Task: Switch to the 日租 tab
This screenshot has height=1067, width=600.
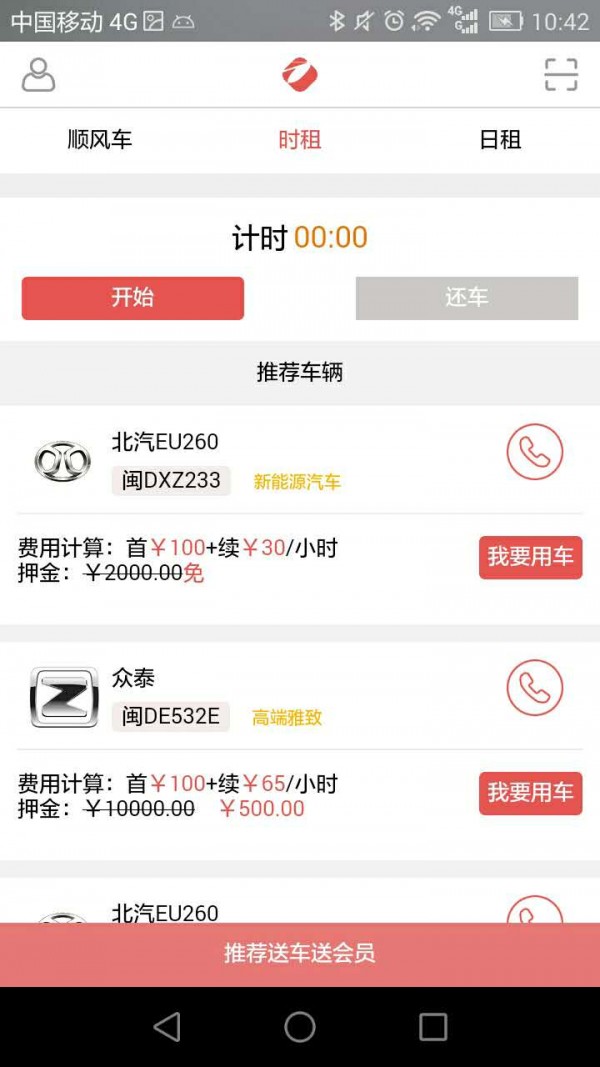Action: 500,140
